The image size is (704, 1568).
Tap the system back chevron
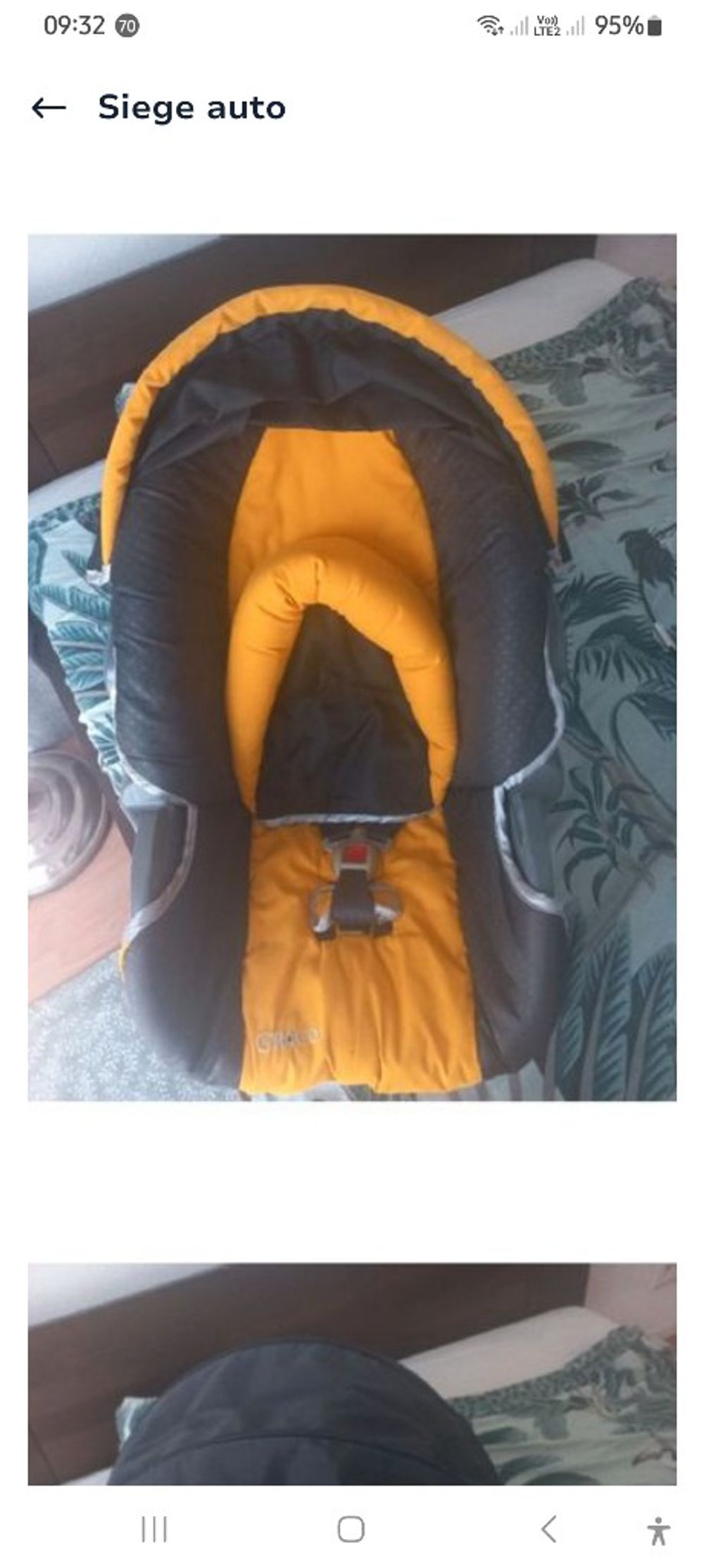pyautogui.click(x=548, y=1529)
